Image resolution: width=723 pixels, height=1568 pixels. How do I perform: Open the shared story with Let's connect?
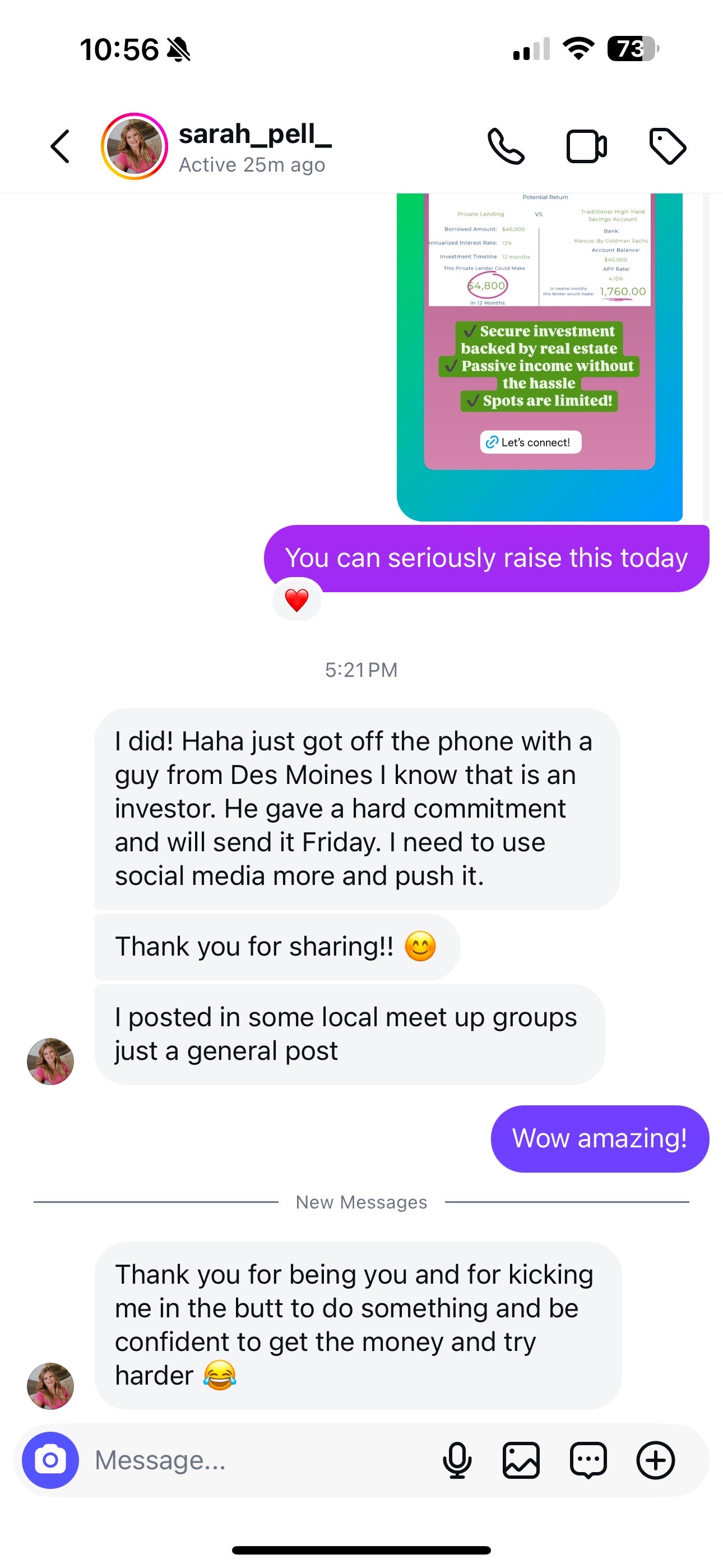[x=540, y=357]
